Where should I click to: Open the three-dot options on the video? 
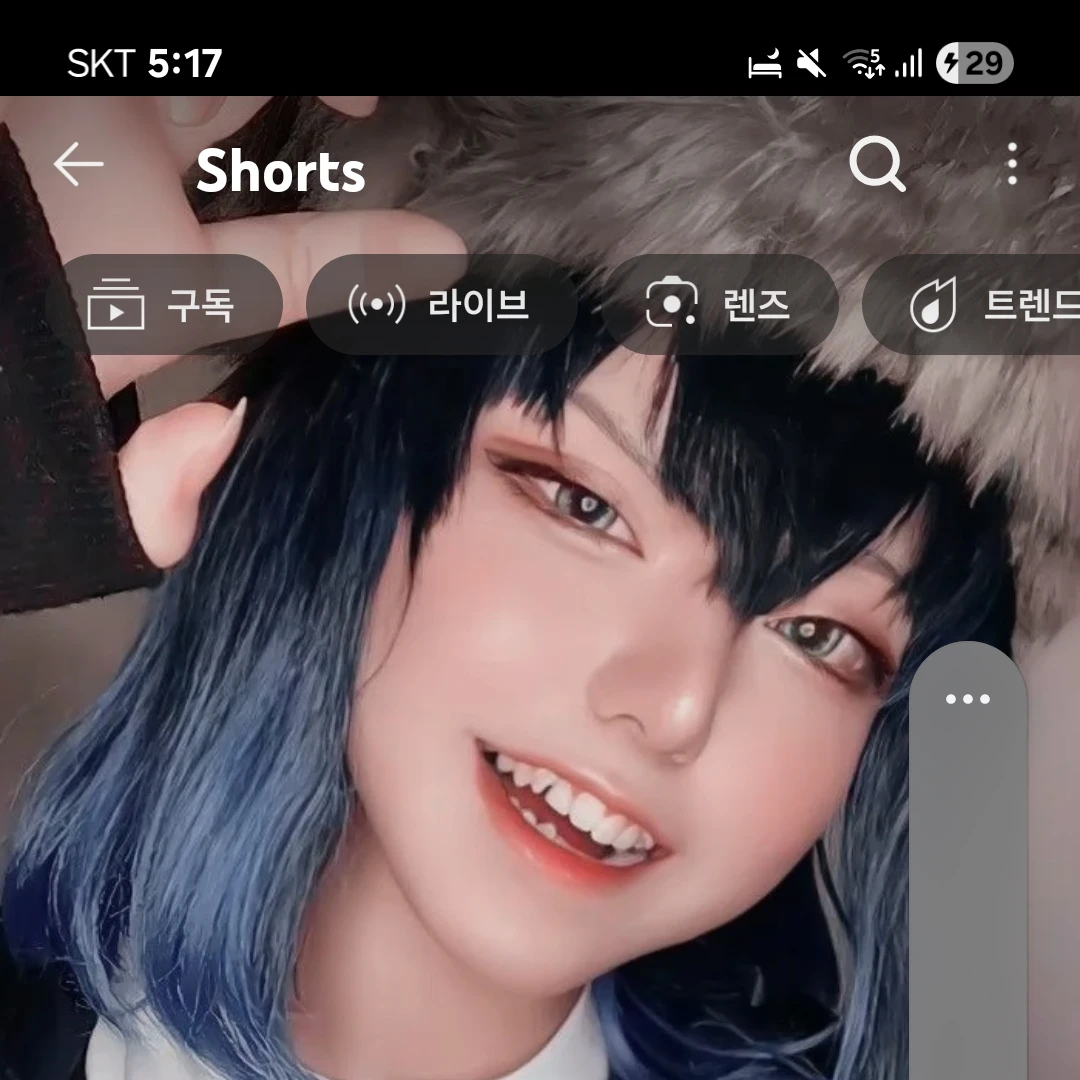967,699
